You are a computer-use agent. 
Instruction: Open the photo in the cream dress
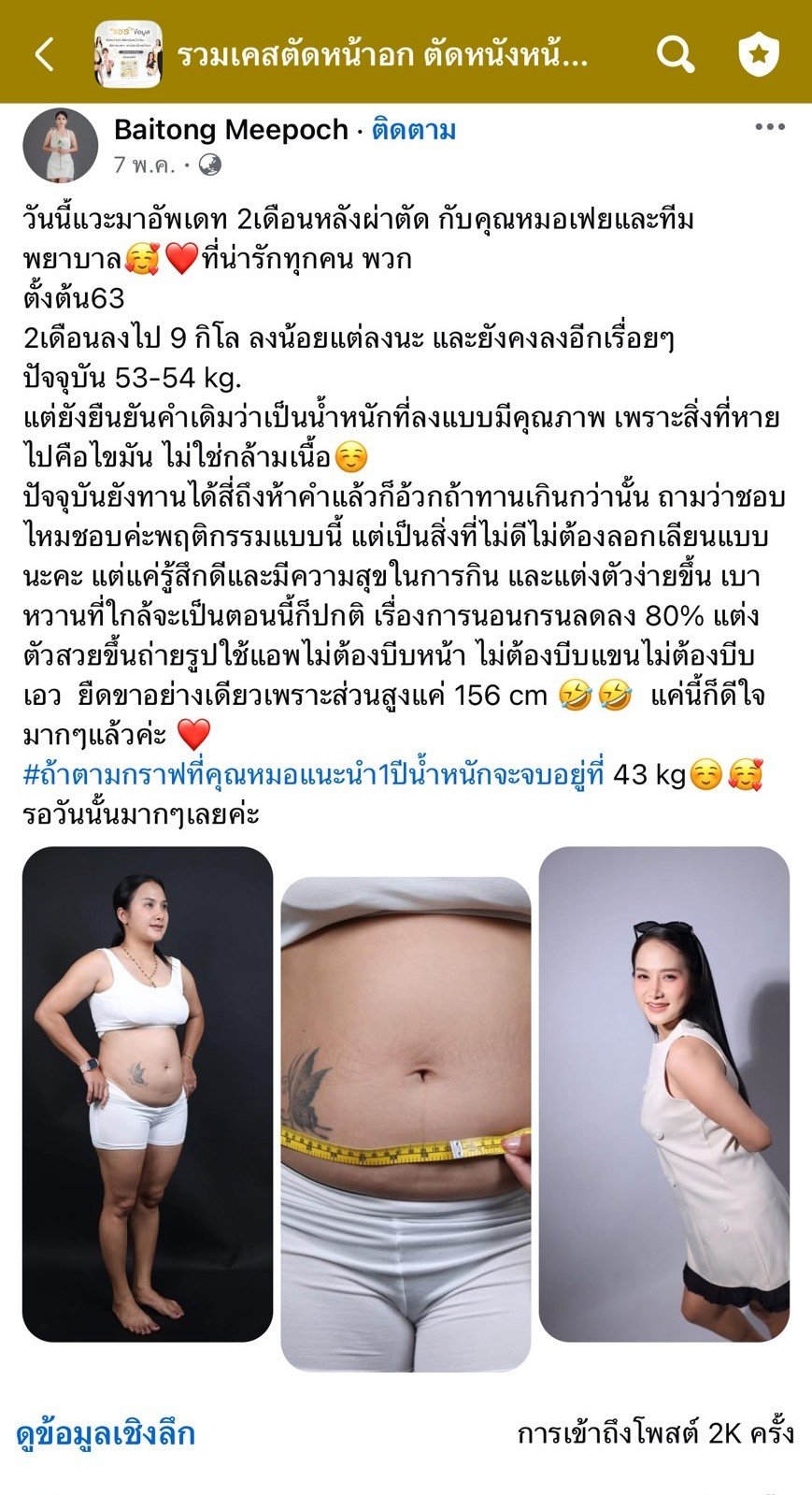pyautogui.click(x=663, y=1093)
